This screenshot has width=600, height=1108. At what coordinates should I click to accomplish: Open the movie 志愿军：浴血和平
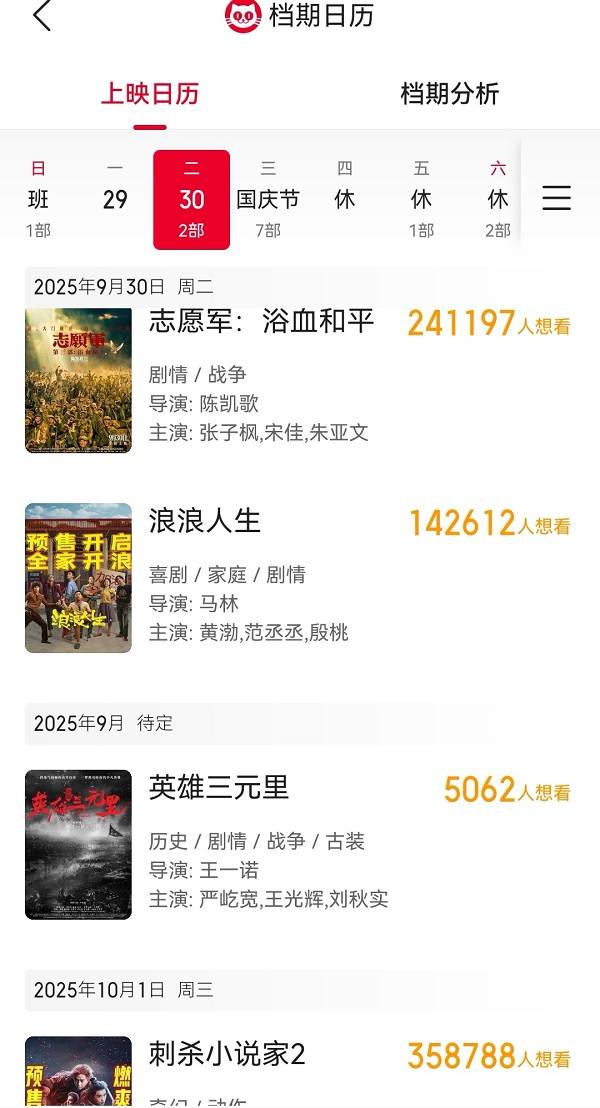(261, 322)
